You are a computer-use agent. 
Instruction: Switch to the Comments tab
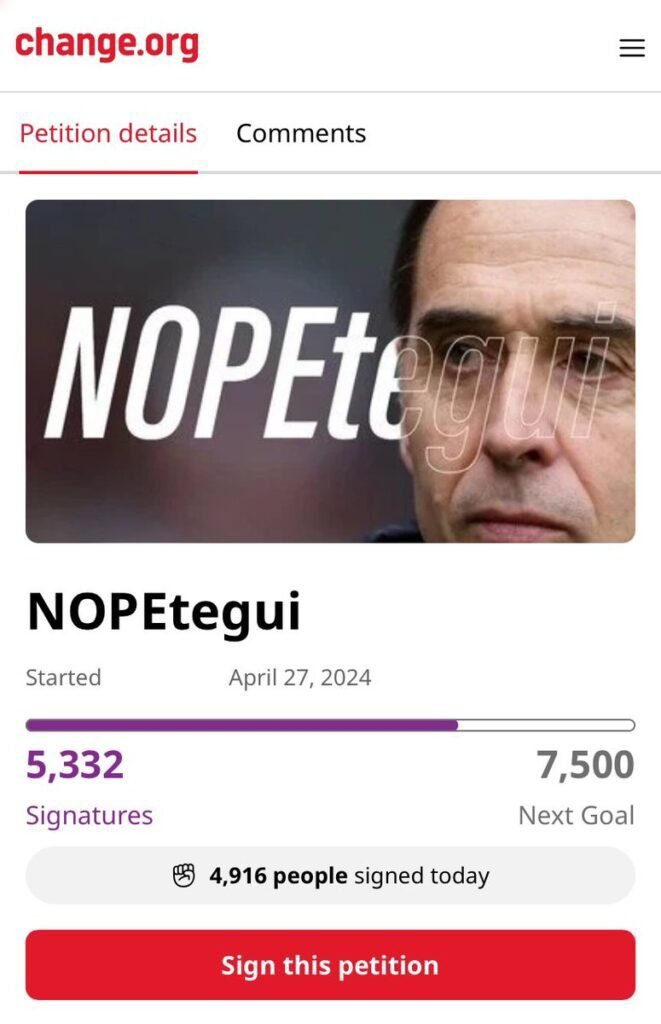[x=301, y=133]
